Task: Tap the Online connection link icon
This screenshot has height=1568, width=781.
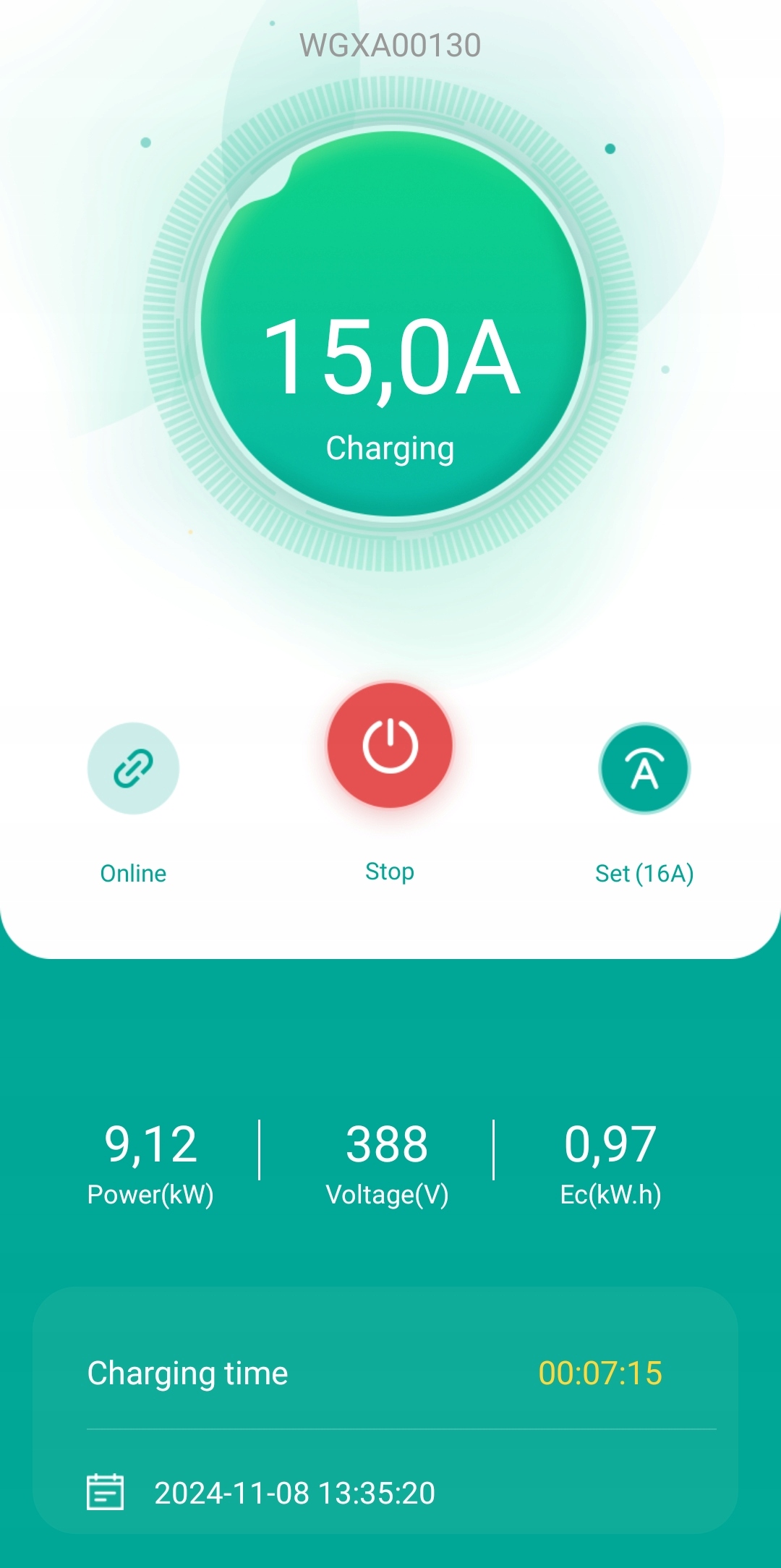Action: [133, 769]
